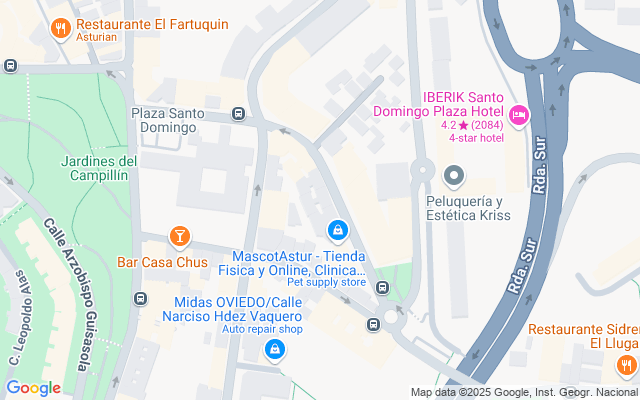Select the IBERIK Santo Domingo Plaza Hotel marker
The image size is (640, 400).
click(x=518, y=116)
